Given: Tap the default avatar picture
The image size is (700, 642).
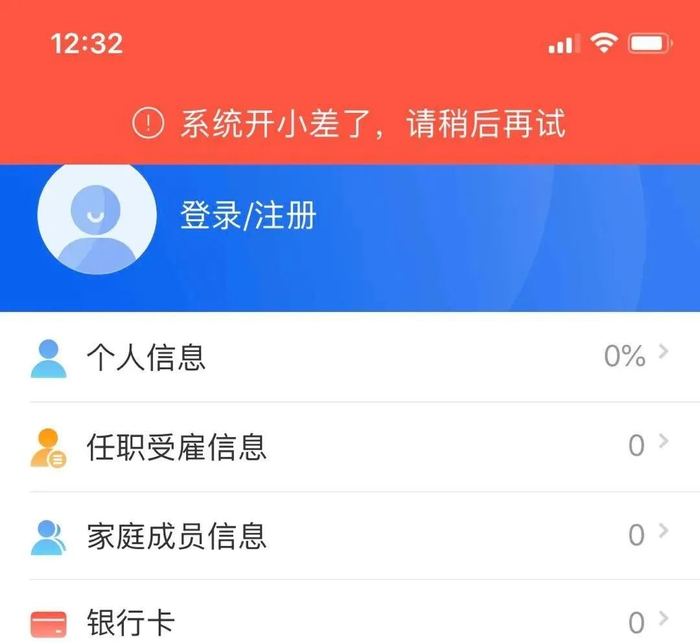Looking at the screenshot, I should tap(97, 217).
